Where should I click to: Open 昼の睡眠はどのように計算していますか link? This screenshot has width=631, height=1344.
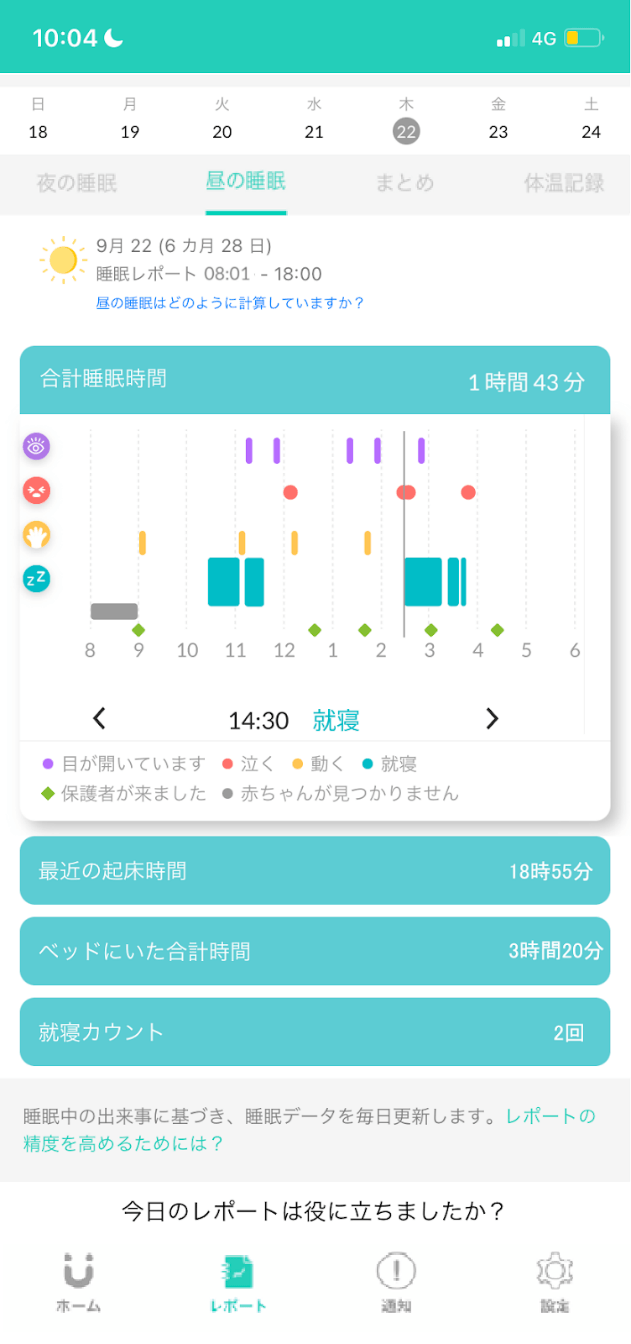click(230, 302)
